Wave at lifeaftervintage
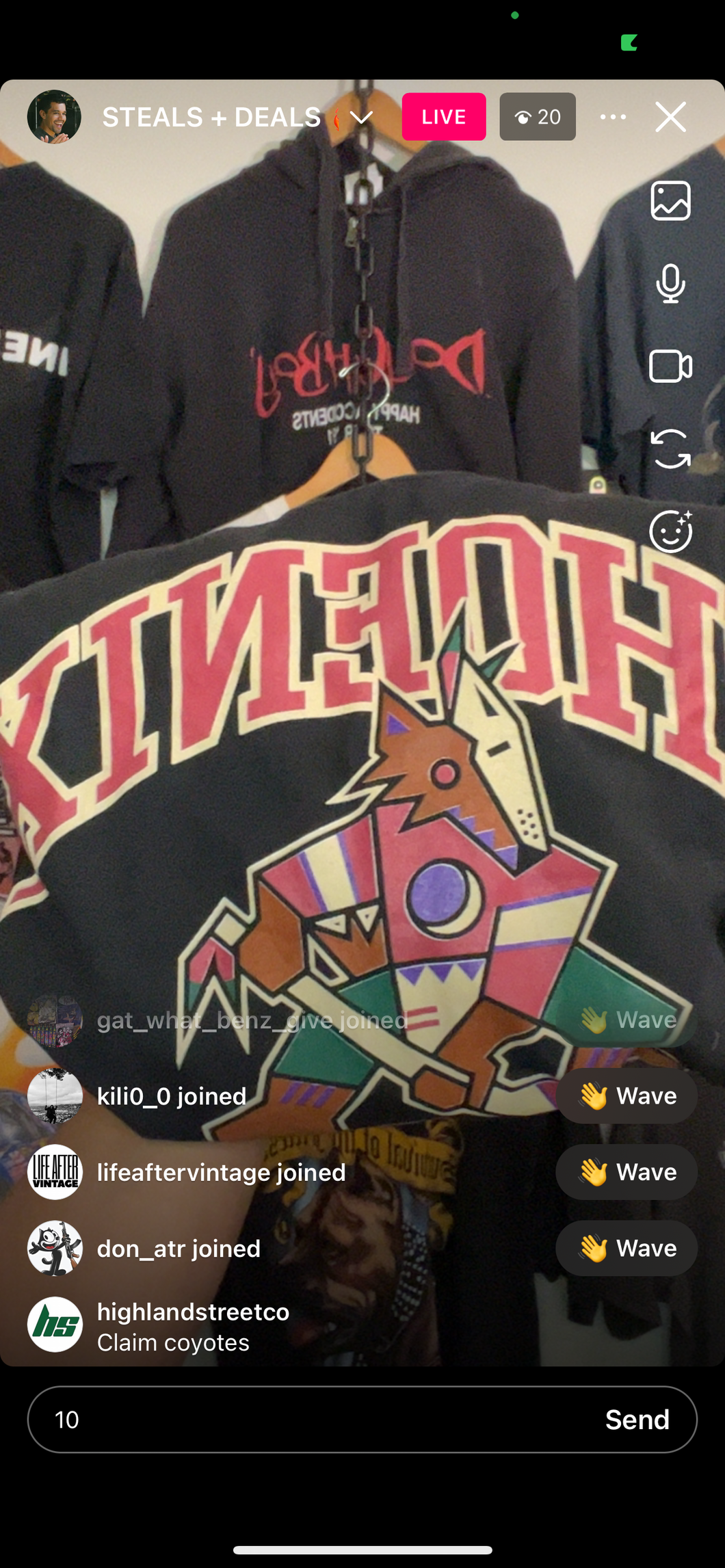 (626, 1172)
